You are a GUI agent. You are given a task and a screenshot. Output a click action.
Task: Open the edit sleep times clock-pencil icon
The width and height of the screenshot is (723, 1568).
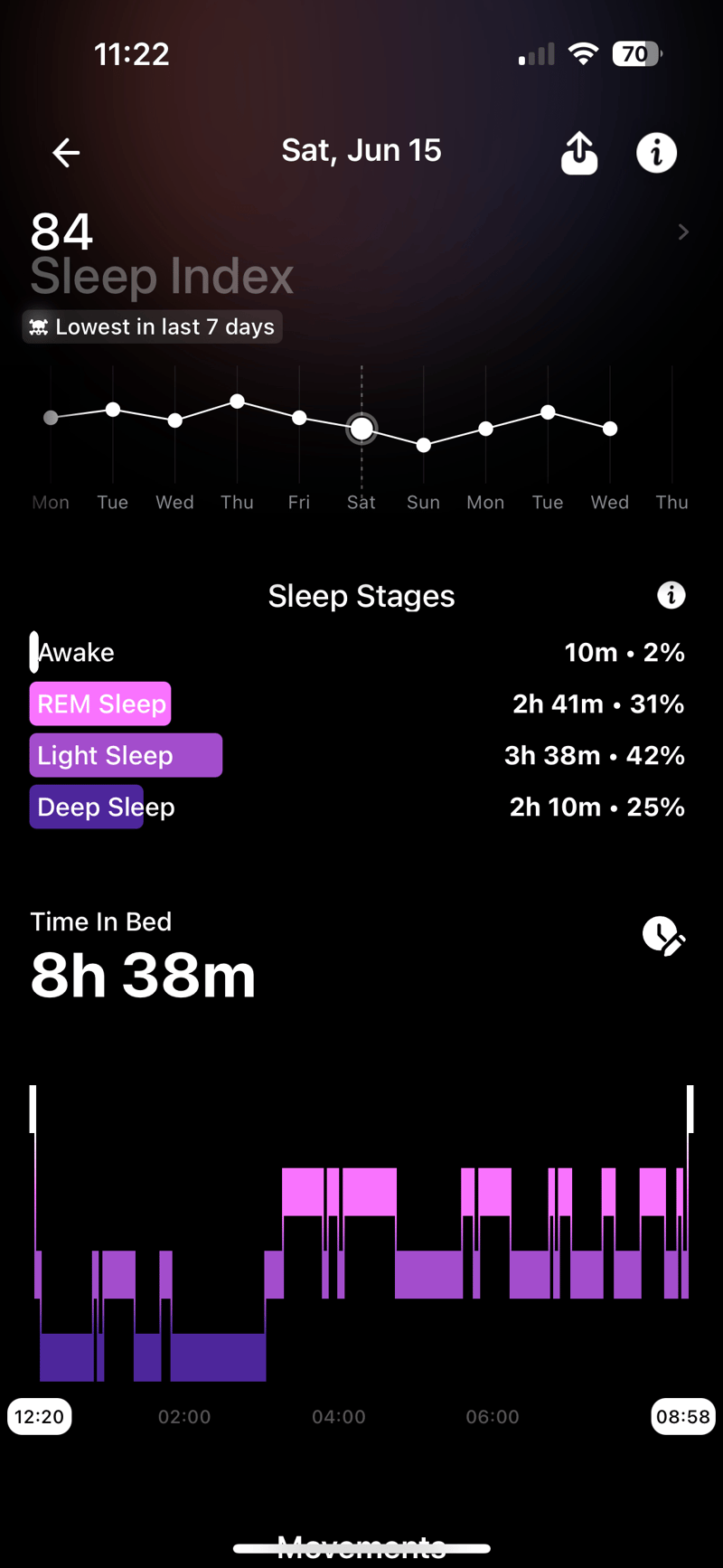[x=664, y=938]
